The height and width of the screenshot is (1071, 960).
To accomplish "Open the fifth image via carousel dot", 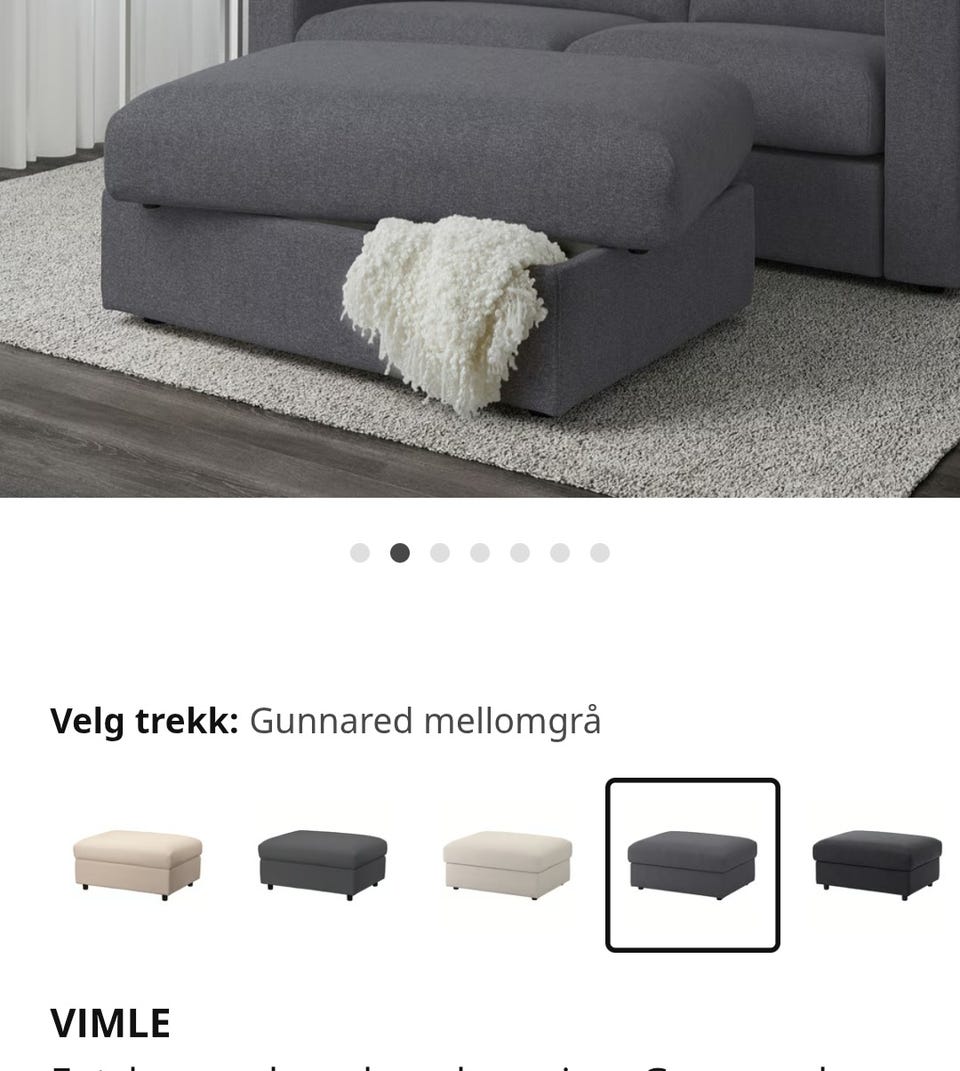I will (x=519, y=550).
